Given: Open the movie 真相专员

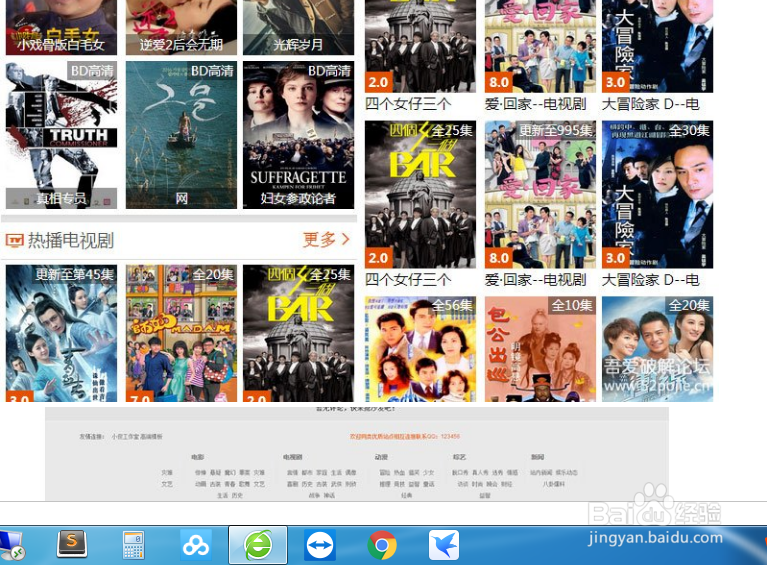Looking at the screenshot, I should click(x=61, y=135).
